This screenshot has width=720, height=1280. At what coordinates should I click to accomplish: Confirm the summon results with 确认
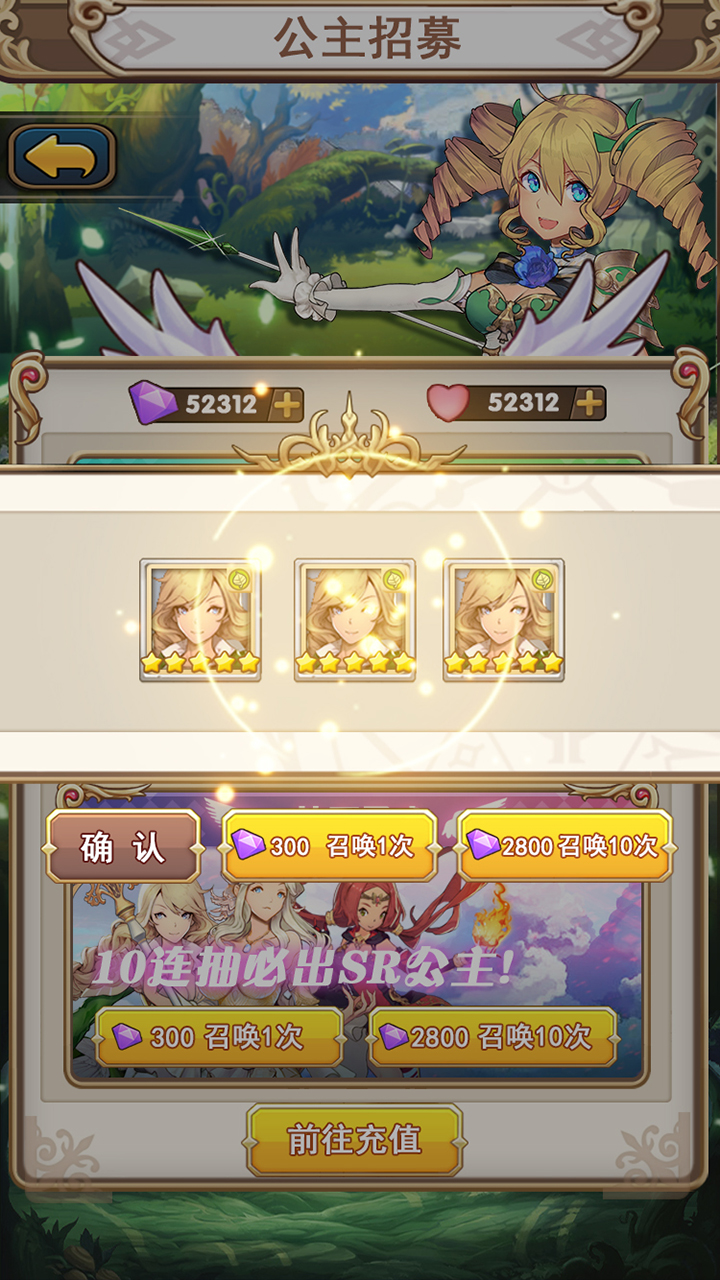[123, 847]
